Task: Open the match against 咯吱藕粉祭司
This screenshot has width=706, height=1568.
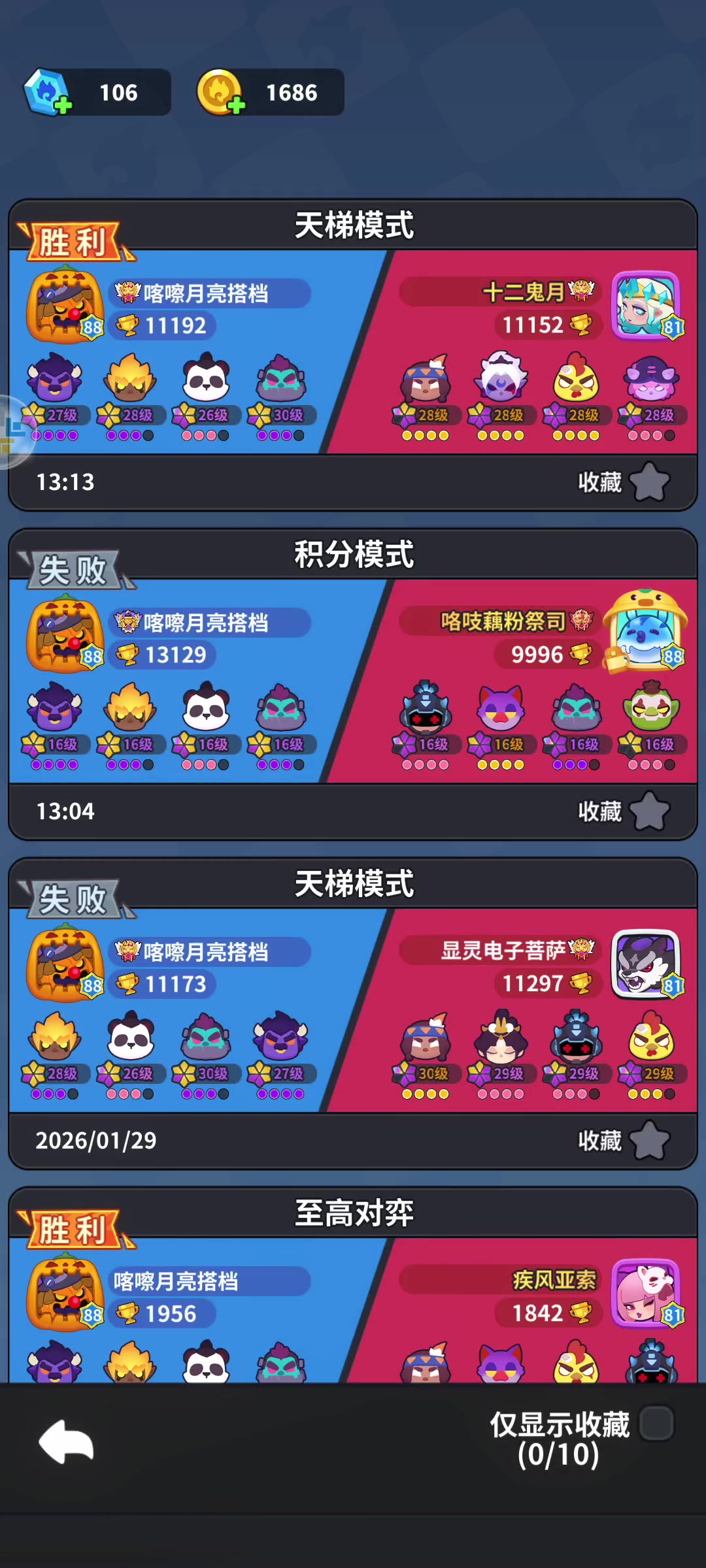Action: (x=353, y=682)
